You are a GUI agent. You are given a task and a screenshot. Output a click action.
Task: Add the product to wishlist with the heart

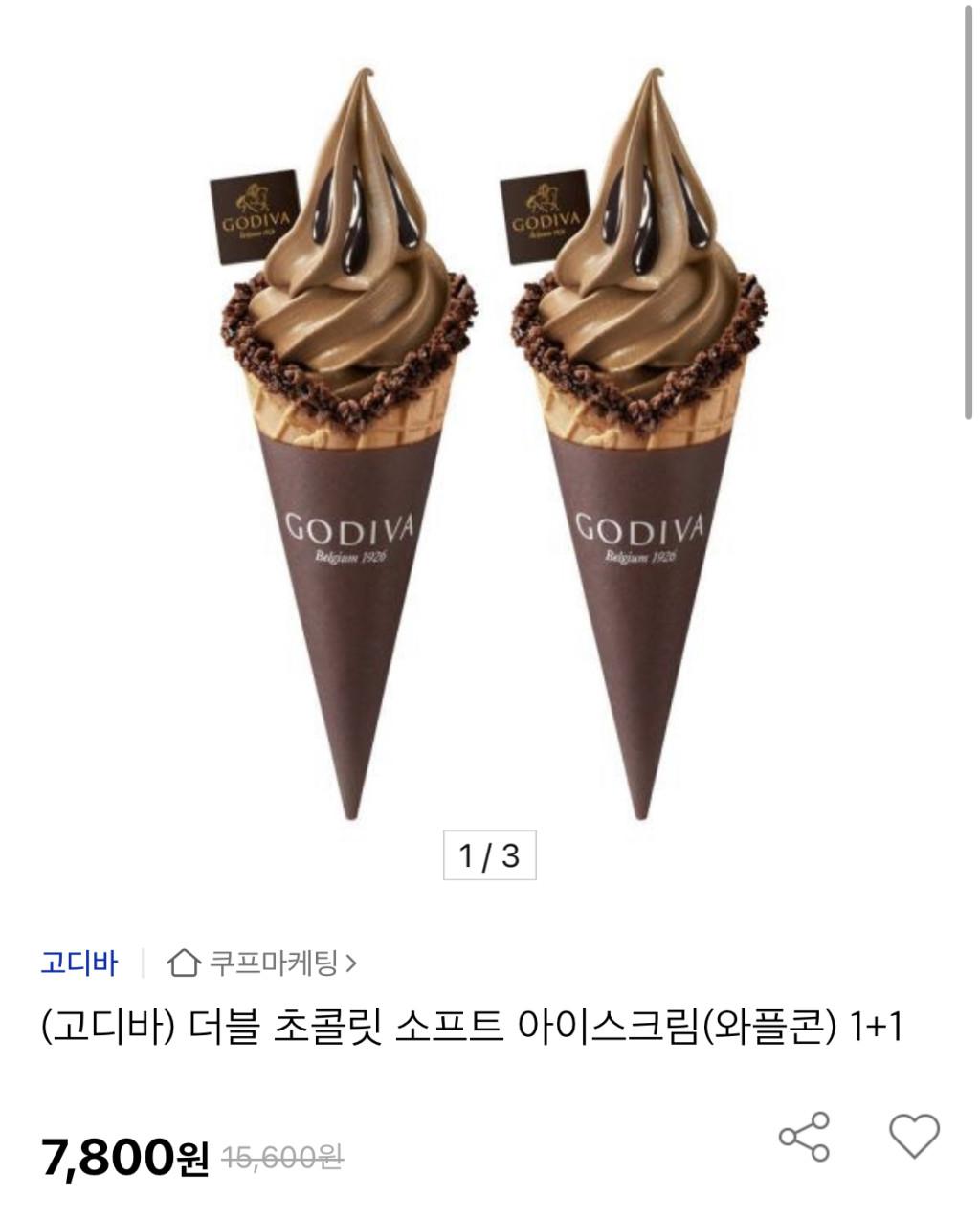pos(914,1136)
